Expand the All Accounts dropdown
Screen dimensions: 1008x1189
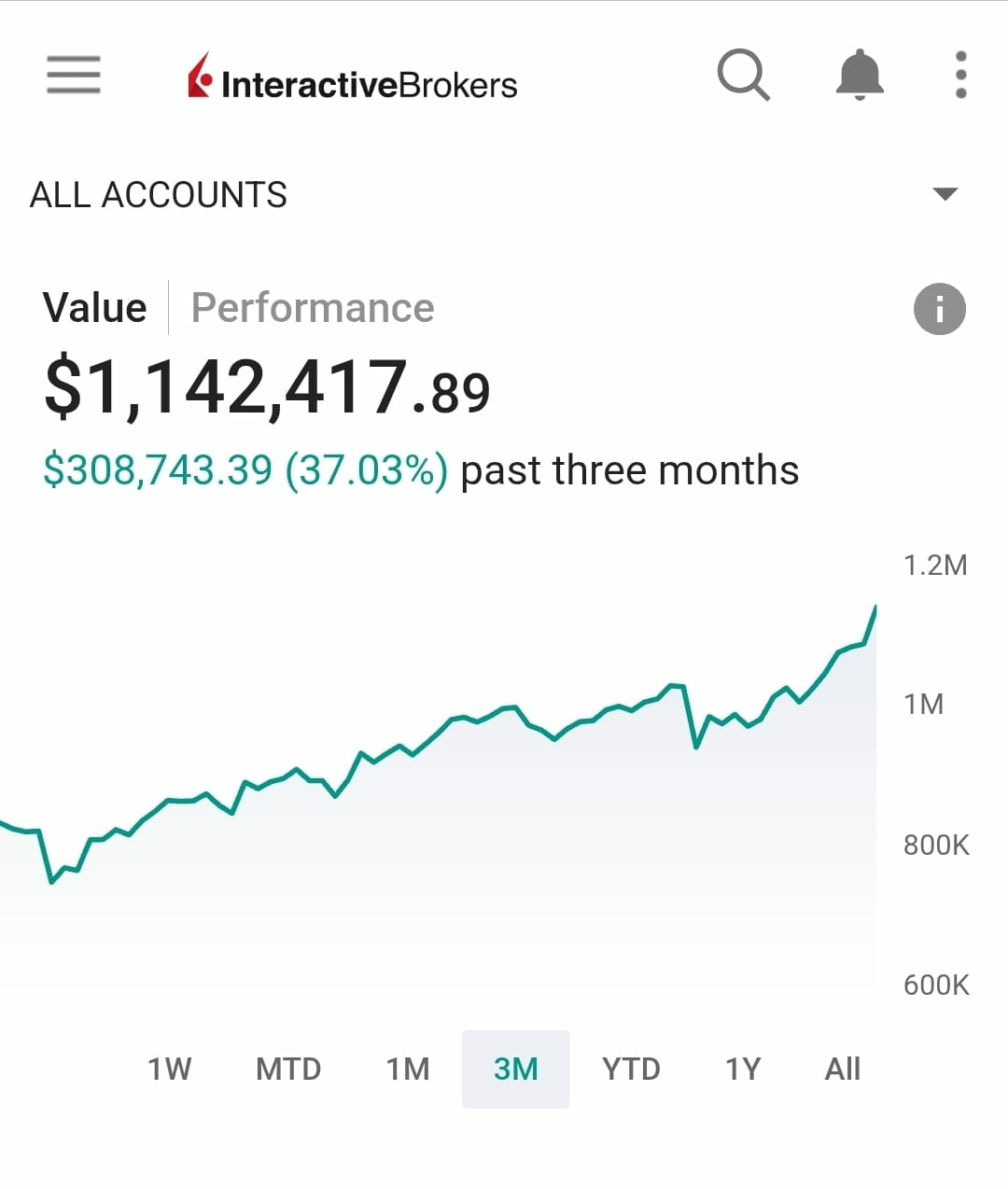(945, 194)
